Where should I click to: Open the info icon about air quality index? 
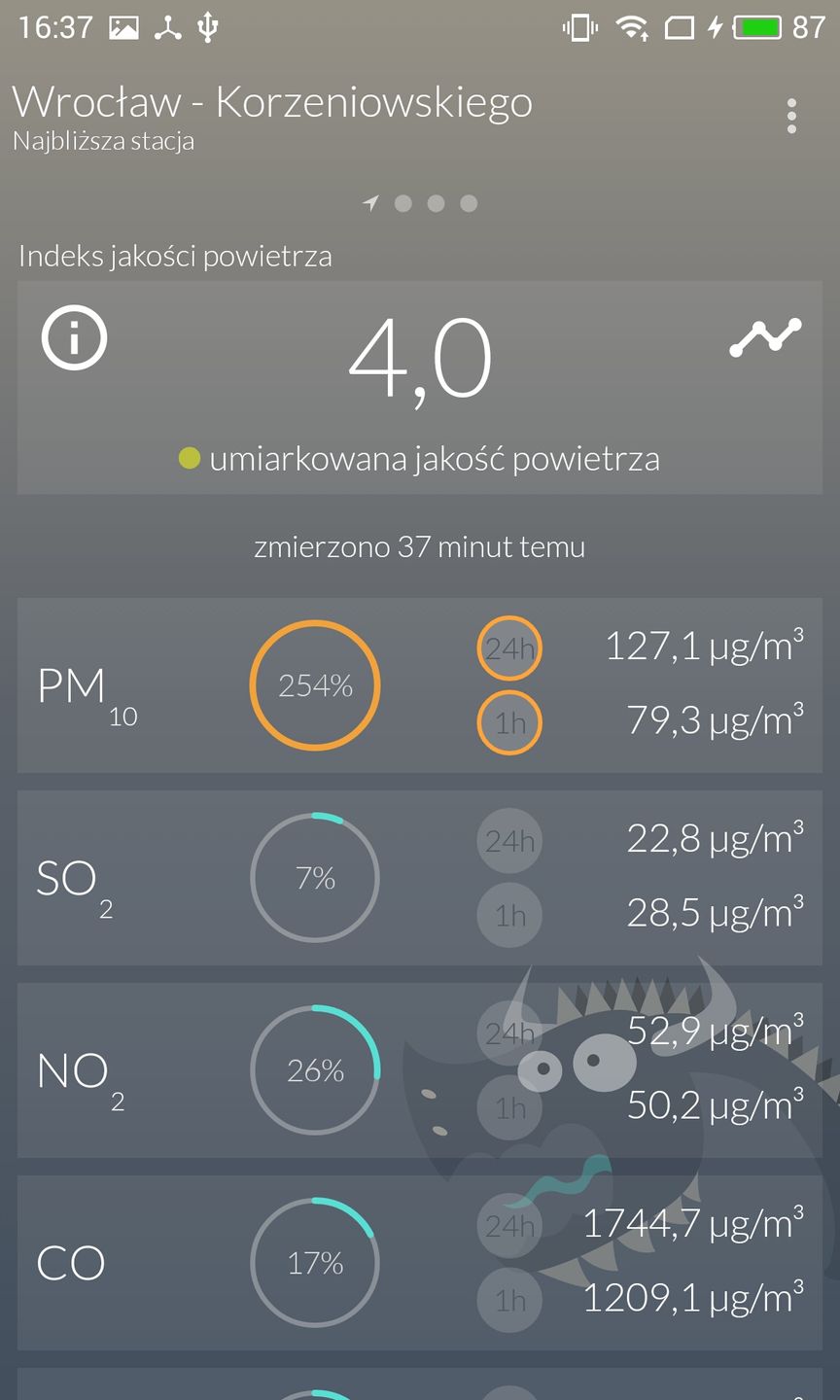(x=73, y=338)
